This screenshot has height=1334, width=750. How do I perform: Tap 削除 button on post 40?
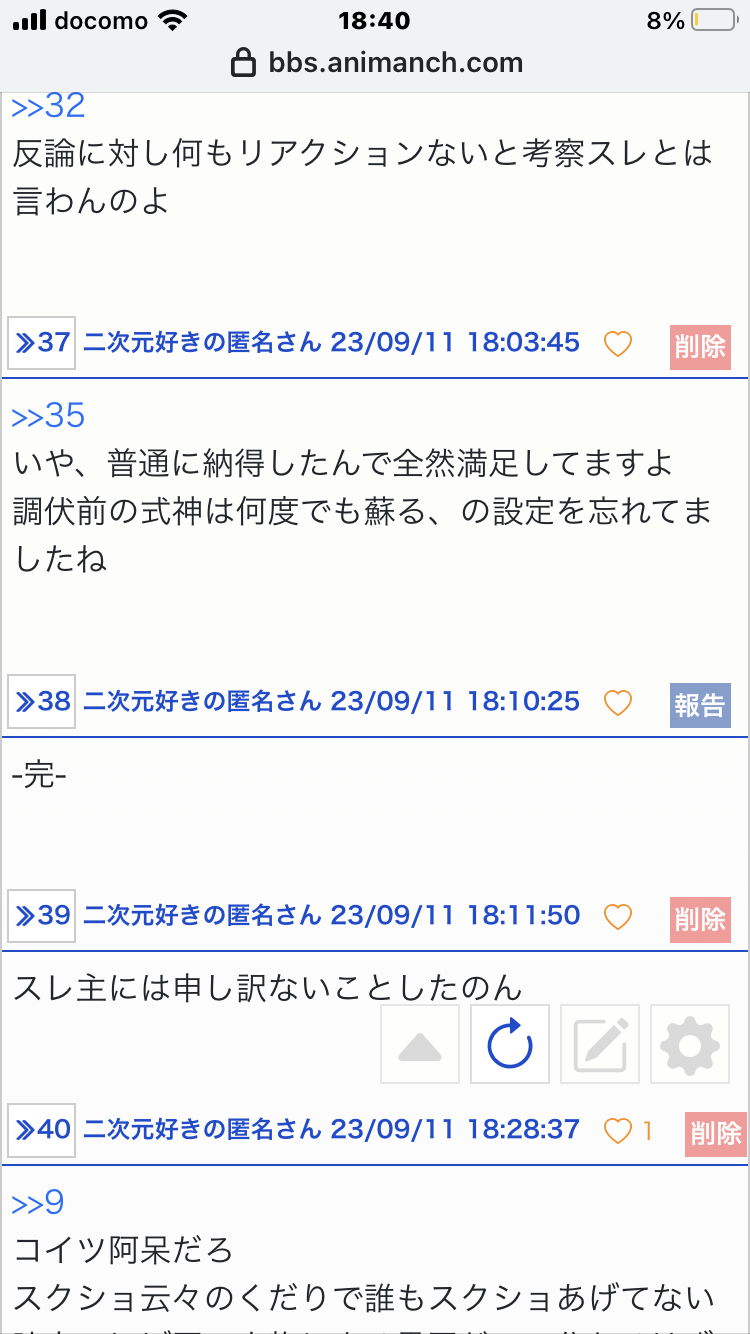[x=716, y=1133]
